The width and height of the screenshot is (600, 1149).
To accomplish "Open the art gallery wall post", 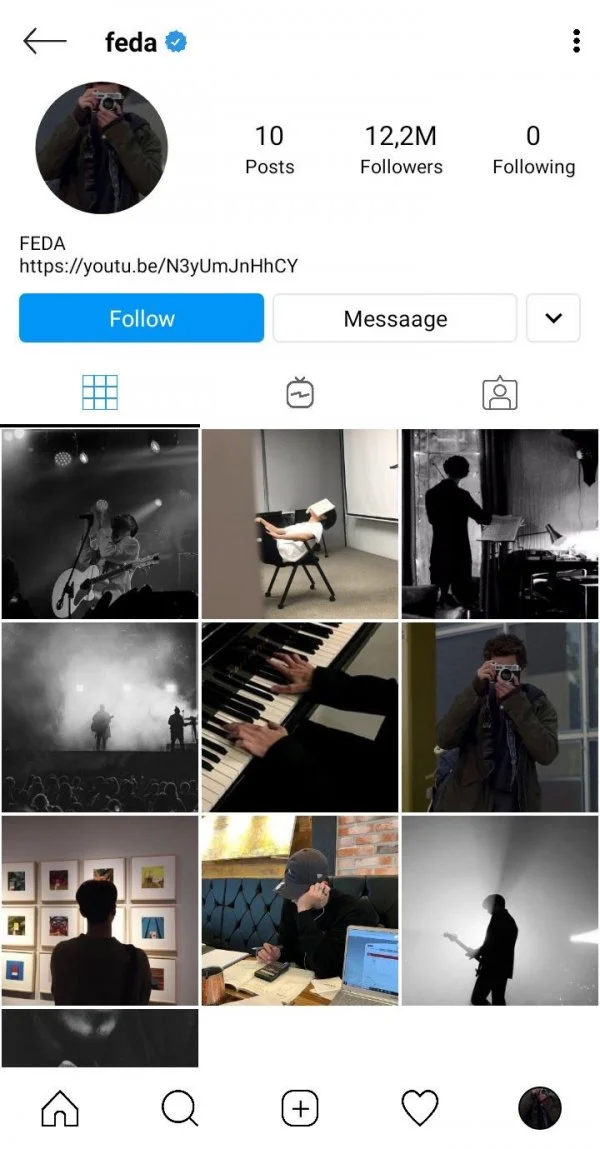I will pos(100,910).
